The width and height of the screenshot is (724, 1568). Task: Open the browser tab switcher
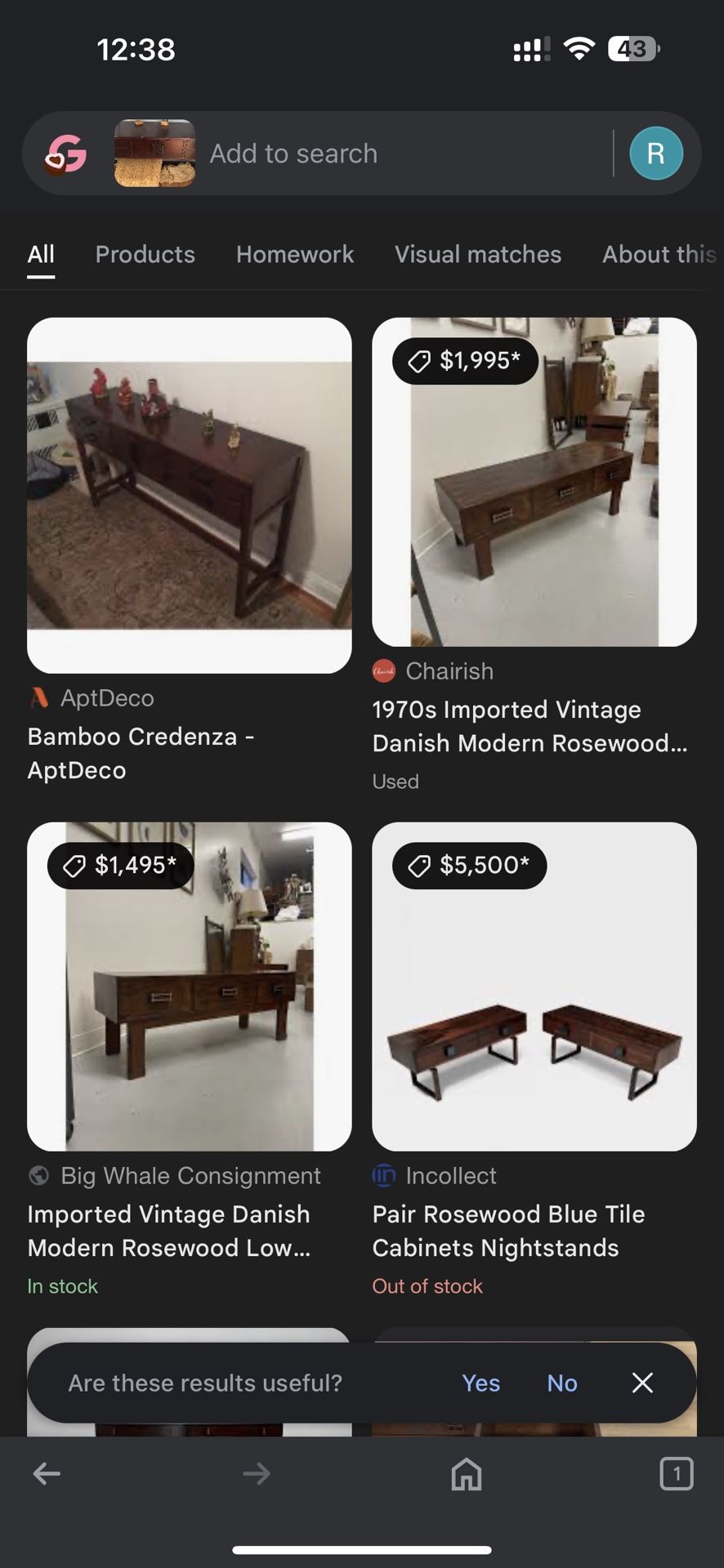pos(676,1474)
